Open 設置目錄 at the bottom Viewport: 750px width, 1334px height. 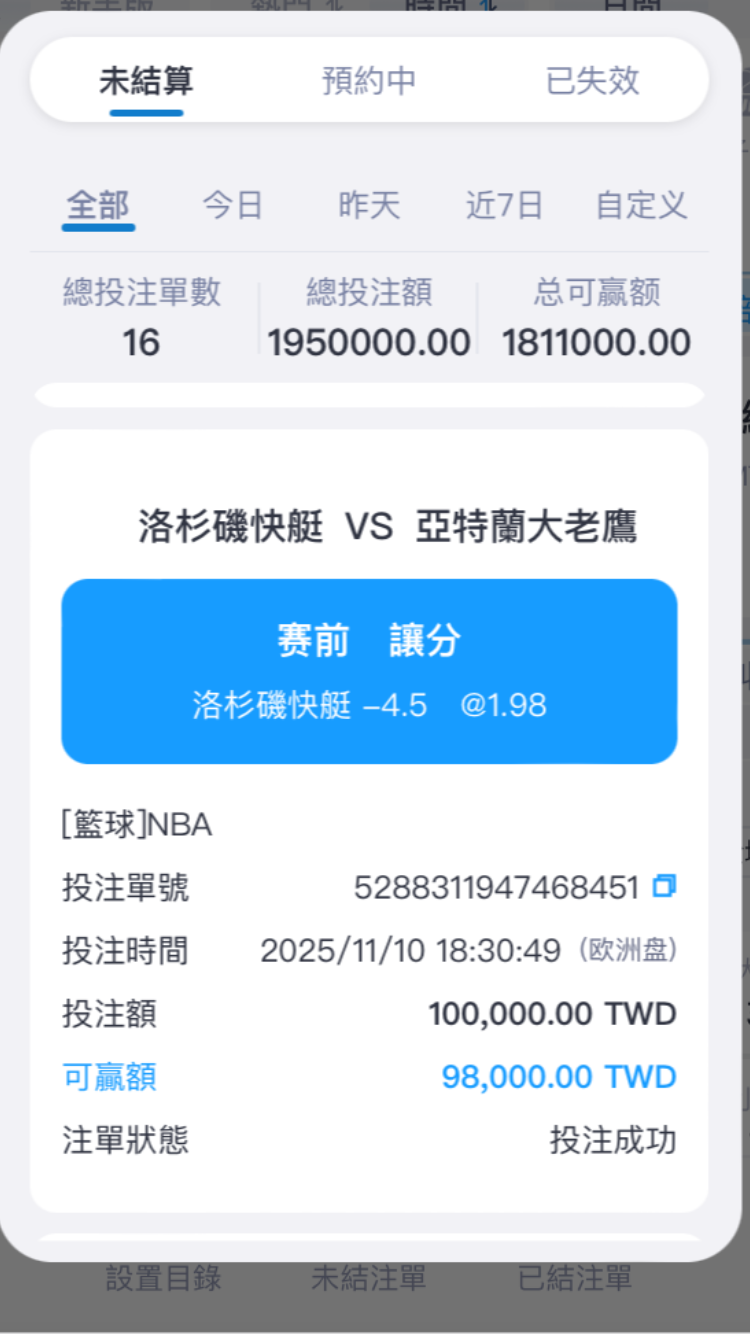point(164,1277)
